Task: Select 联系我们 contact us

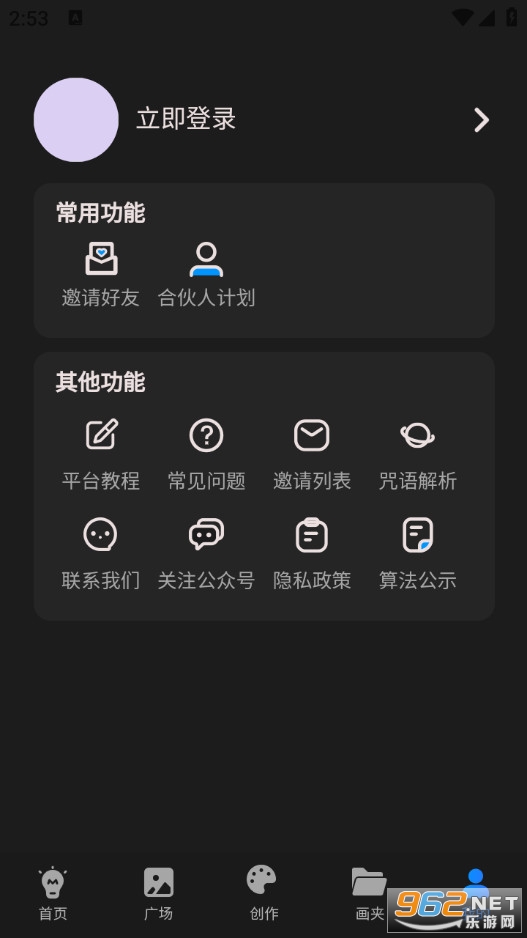Action: tap(100, 555)
